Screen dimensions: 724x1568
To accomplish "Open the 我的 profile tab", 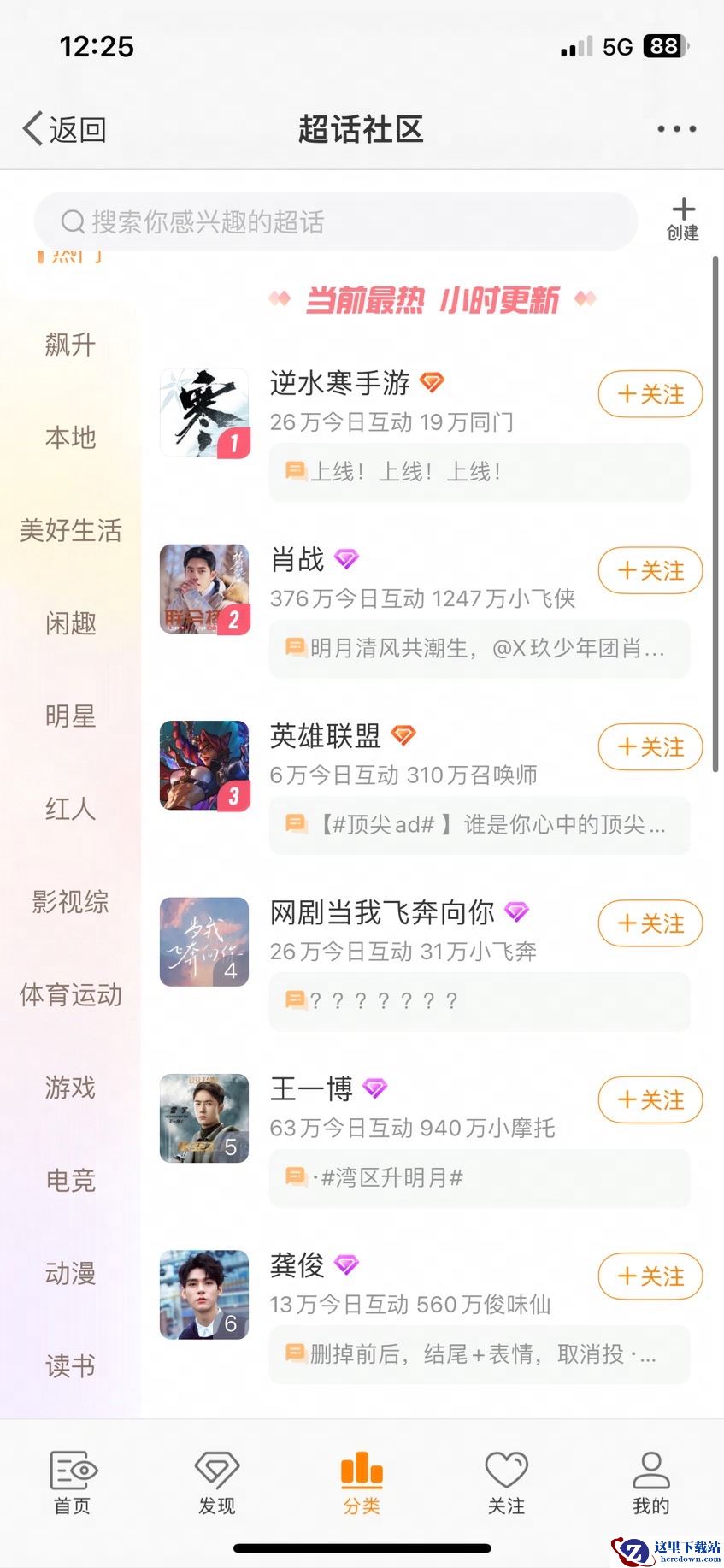I will tap(650, 1483).
